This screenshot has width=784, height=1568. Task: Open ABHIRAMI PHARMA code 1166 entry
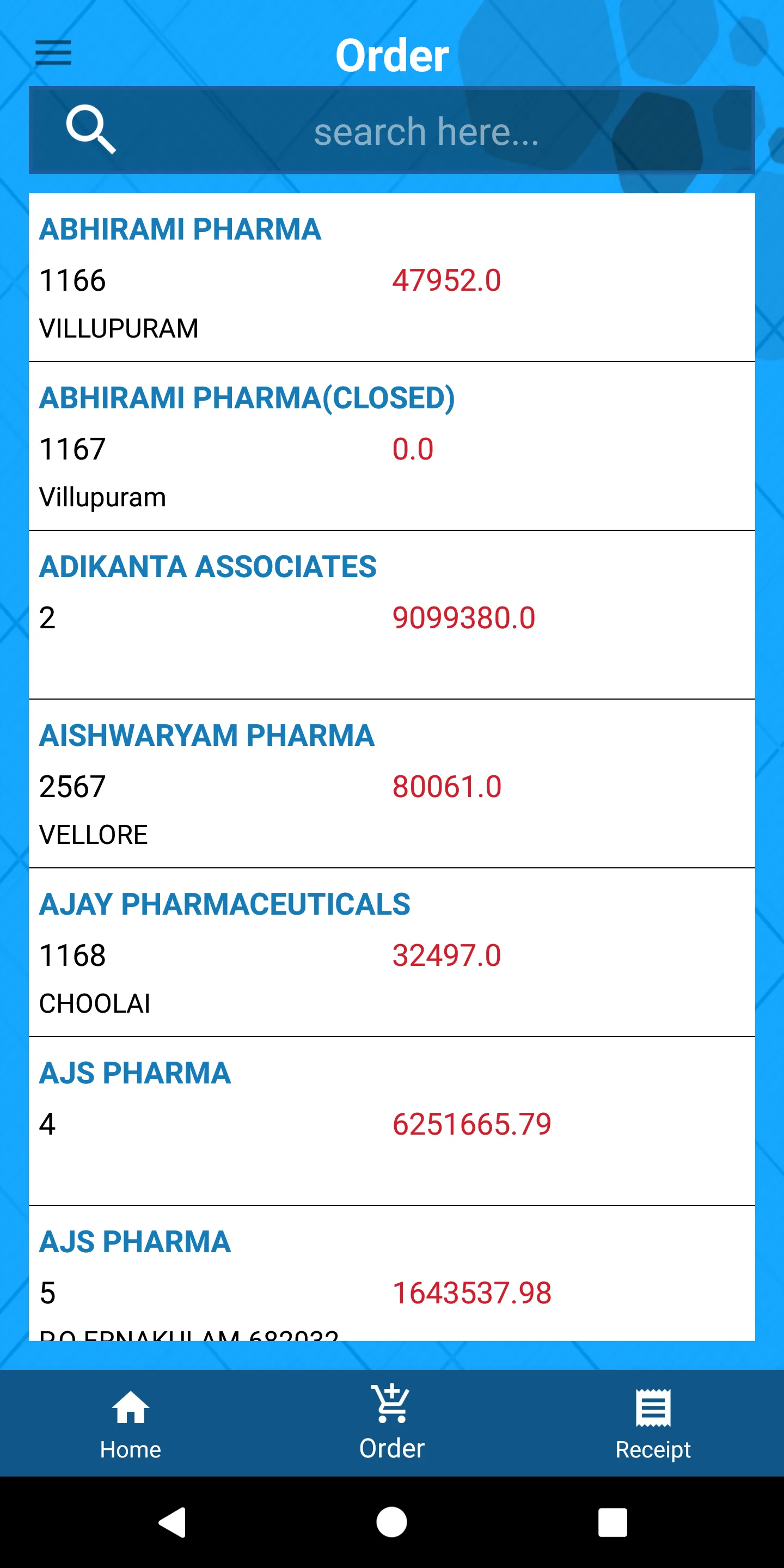pos(392,278)
